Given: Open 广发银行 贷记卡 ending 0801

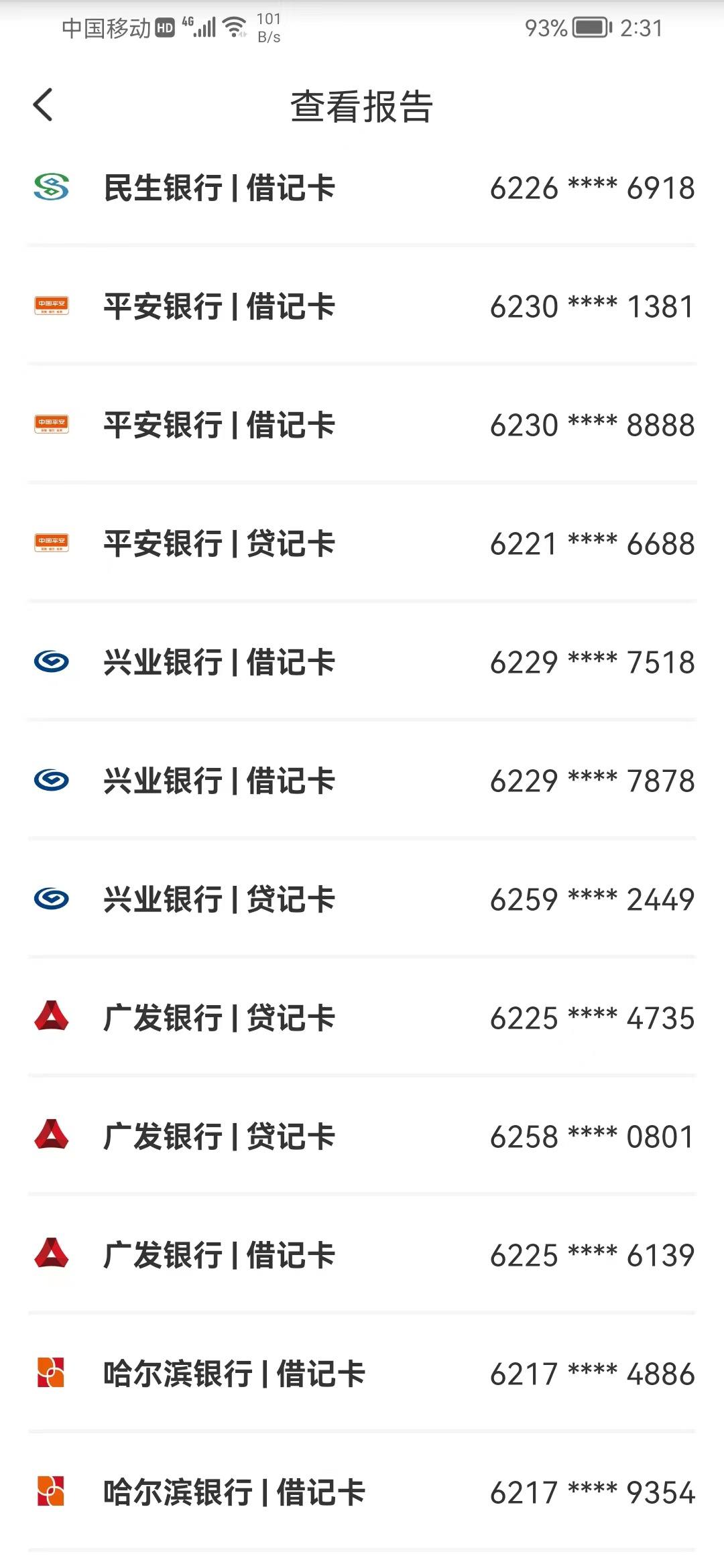Looking at the screenshot, I should click(x=362, y=1136).
